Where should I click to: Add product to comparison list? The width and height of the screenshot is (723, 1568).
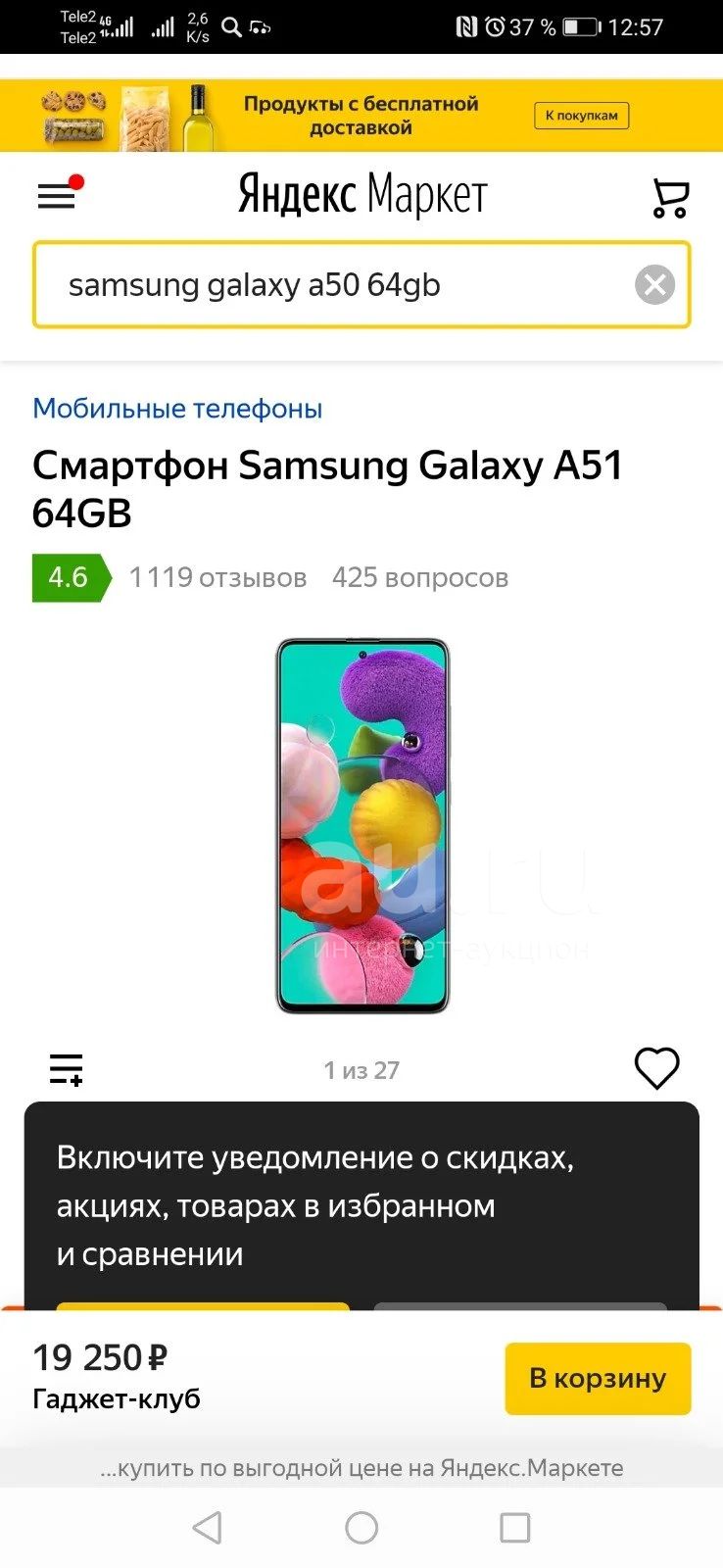click(67, 1069)
